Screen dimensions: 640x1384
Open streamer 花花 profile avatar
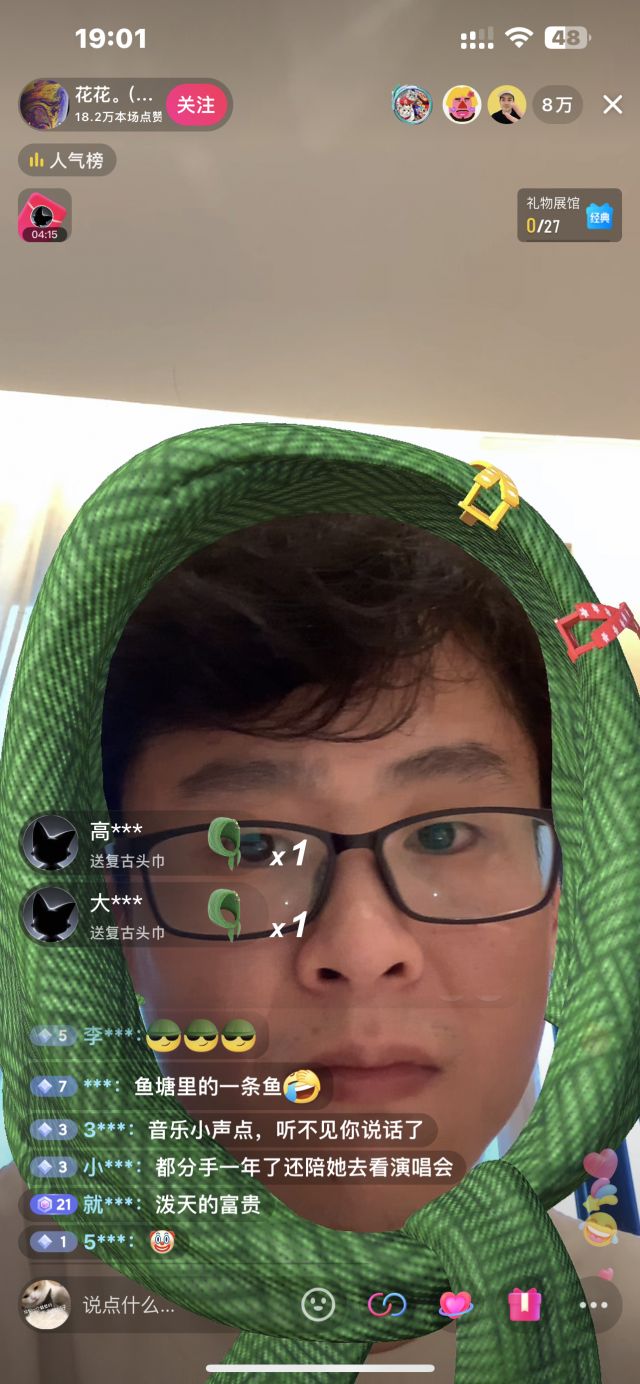[x=44, y=104]
